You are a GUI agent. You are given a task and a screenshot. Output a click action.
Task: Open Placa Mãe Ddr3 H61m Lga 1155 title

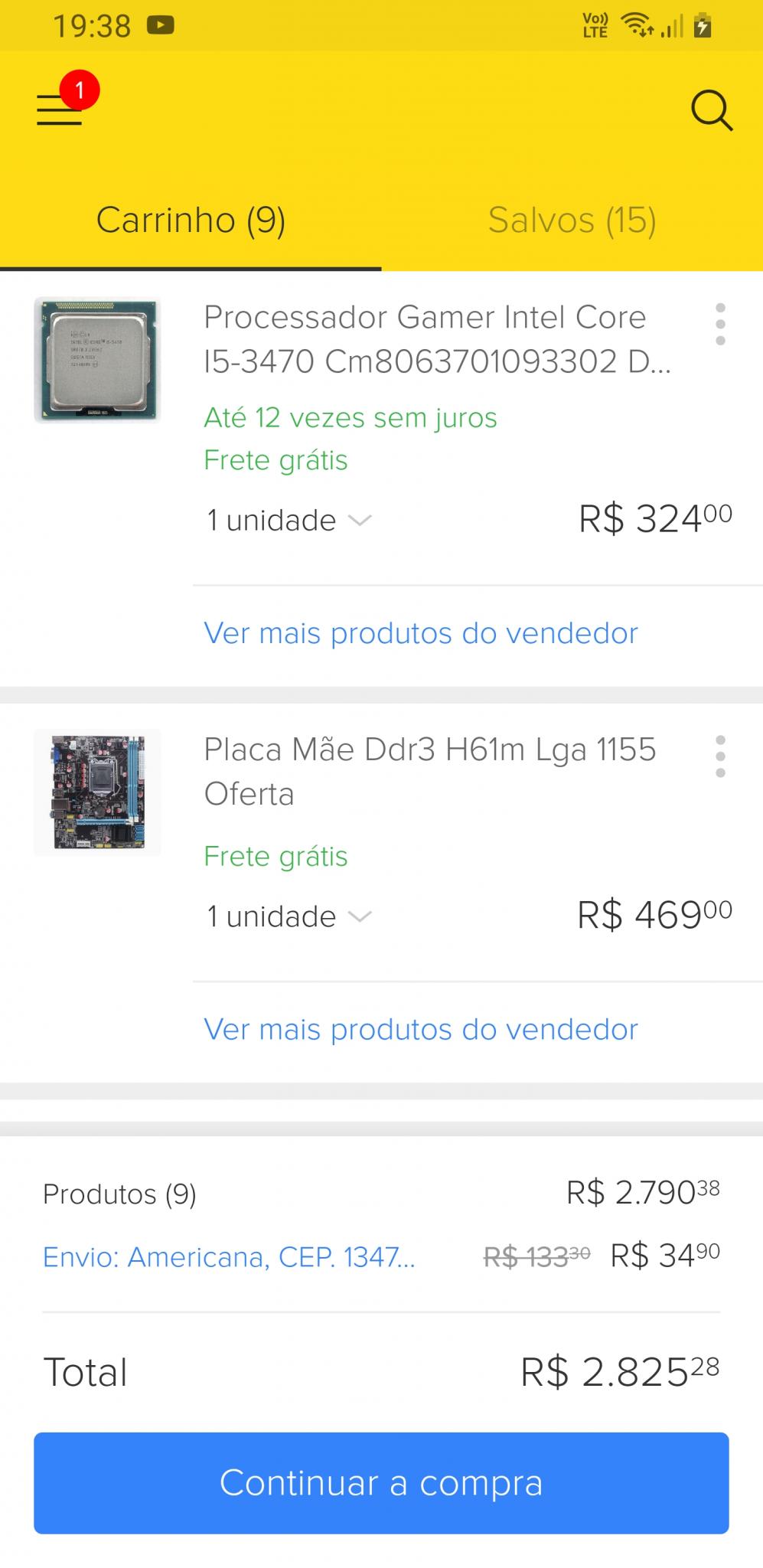coord(429,771)
